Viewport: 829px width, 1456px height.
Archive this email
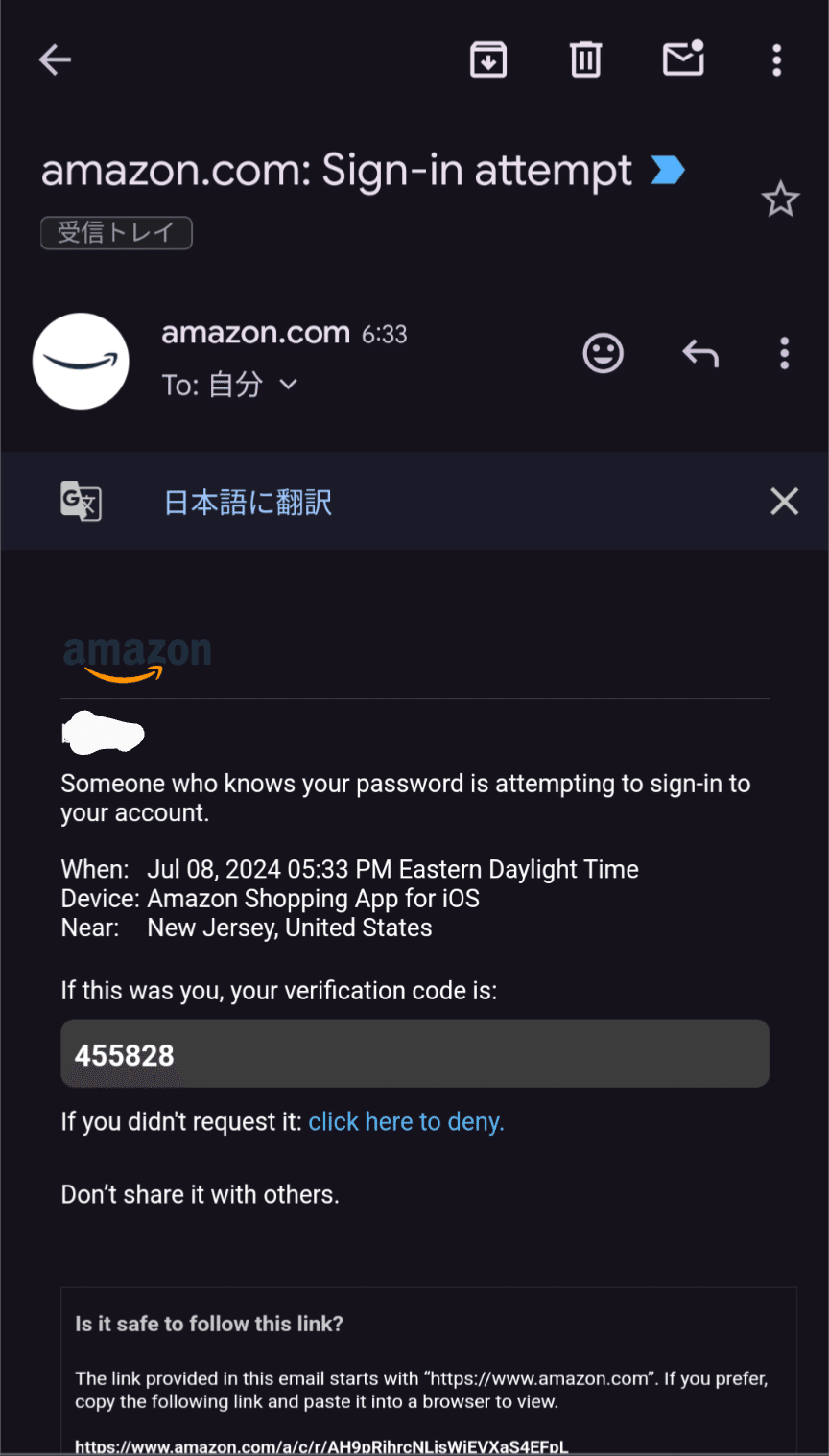point(488,60)
